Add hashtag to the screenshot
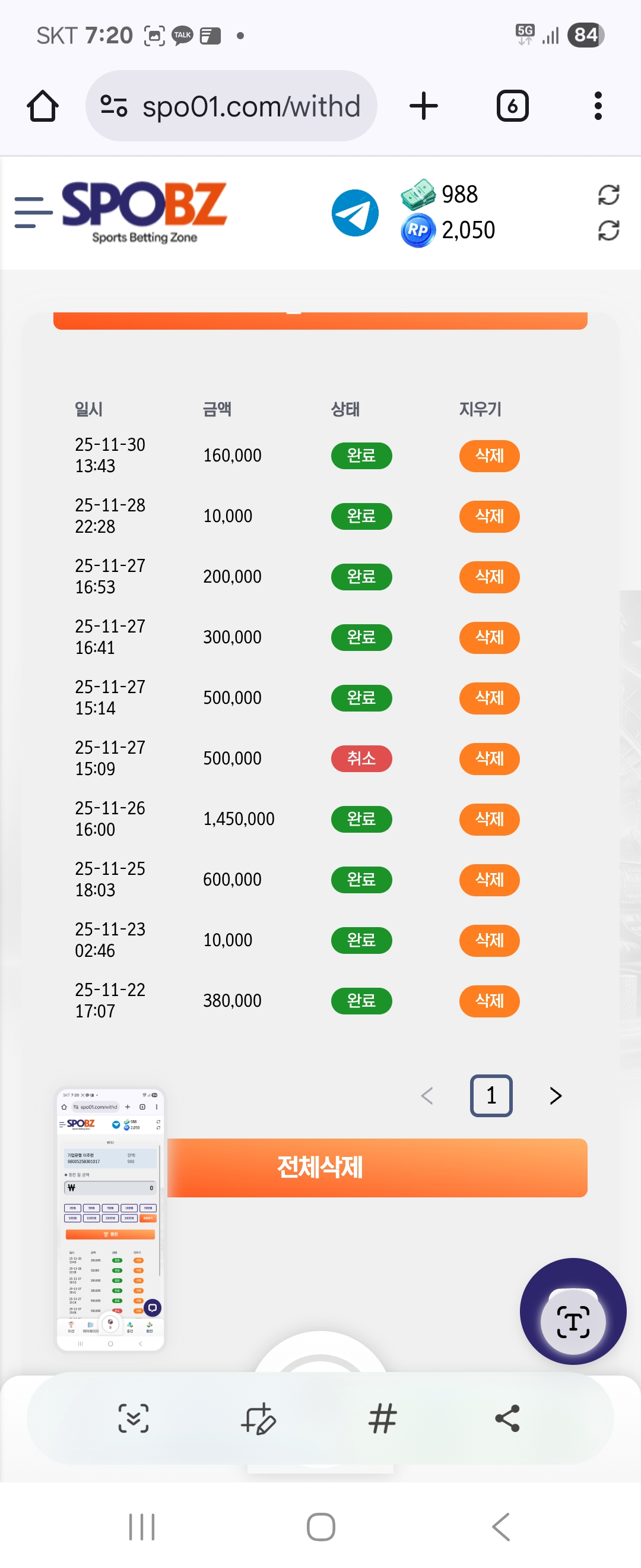 click(x=383, y=1418)
